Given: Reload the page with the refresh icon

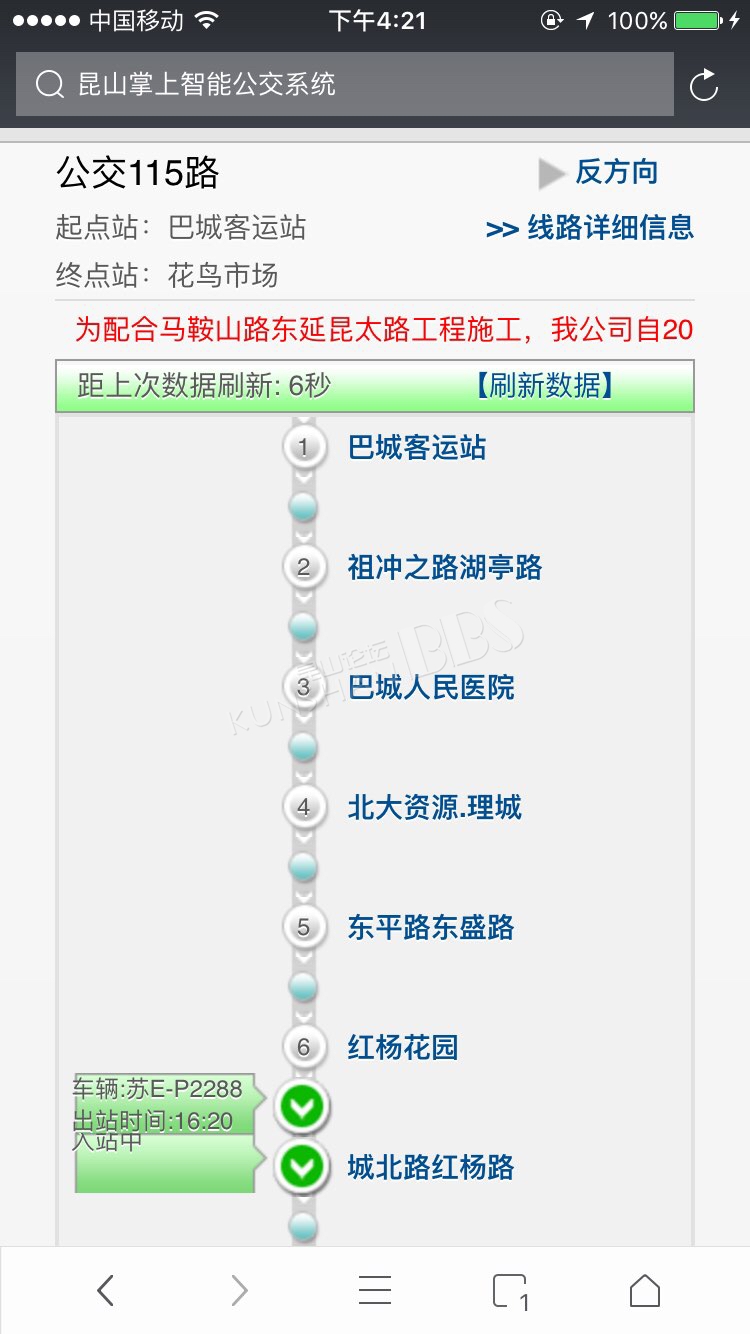Looking at the screenshot, I should 704,85.
